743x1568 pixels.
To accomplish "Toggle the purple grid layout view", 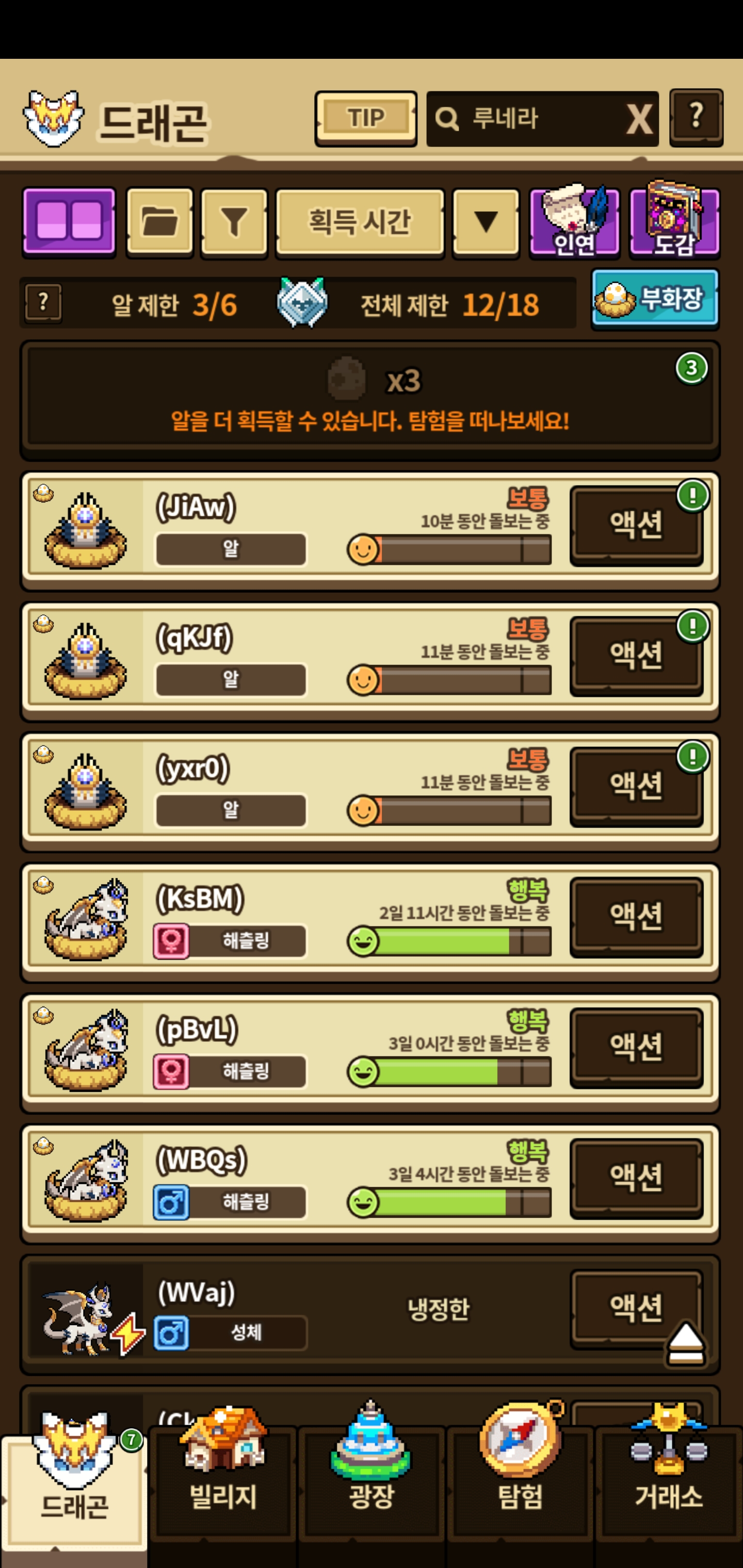I will (x=69, y=222).
